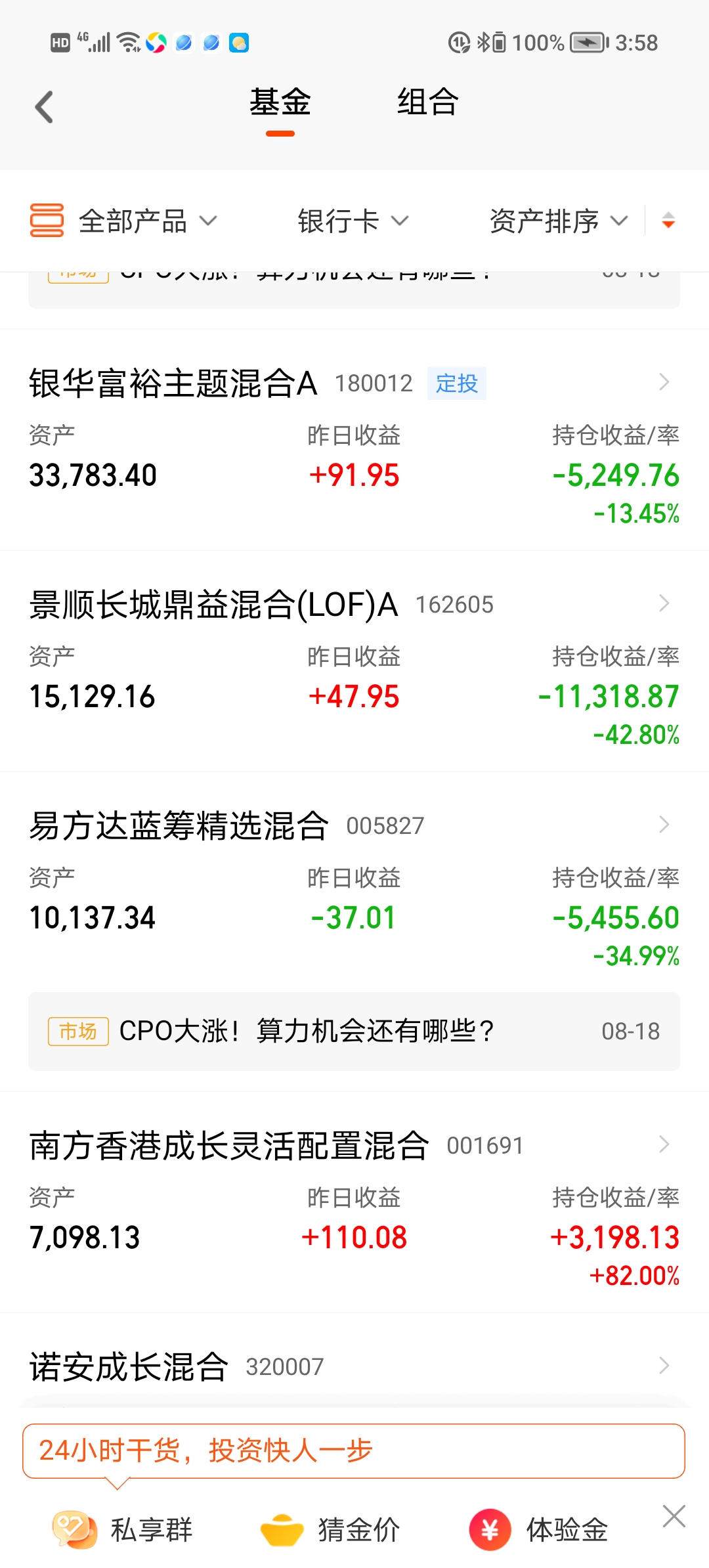
Task: Expand the 全部产品 dropdown filter
Action: tap(123, 221)
